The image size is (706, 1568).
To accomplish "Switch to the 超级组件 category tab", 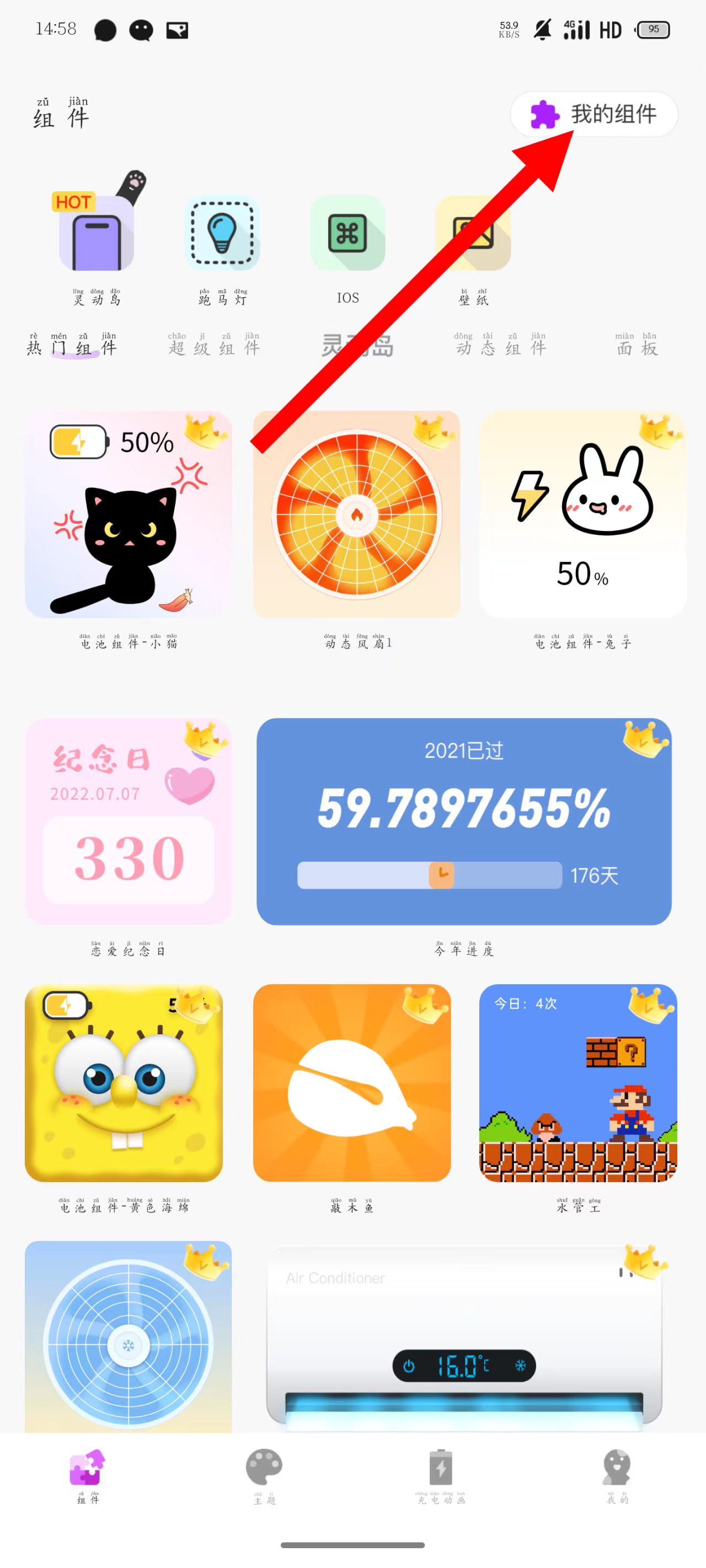I will click(214, 347).
